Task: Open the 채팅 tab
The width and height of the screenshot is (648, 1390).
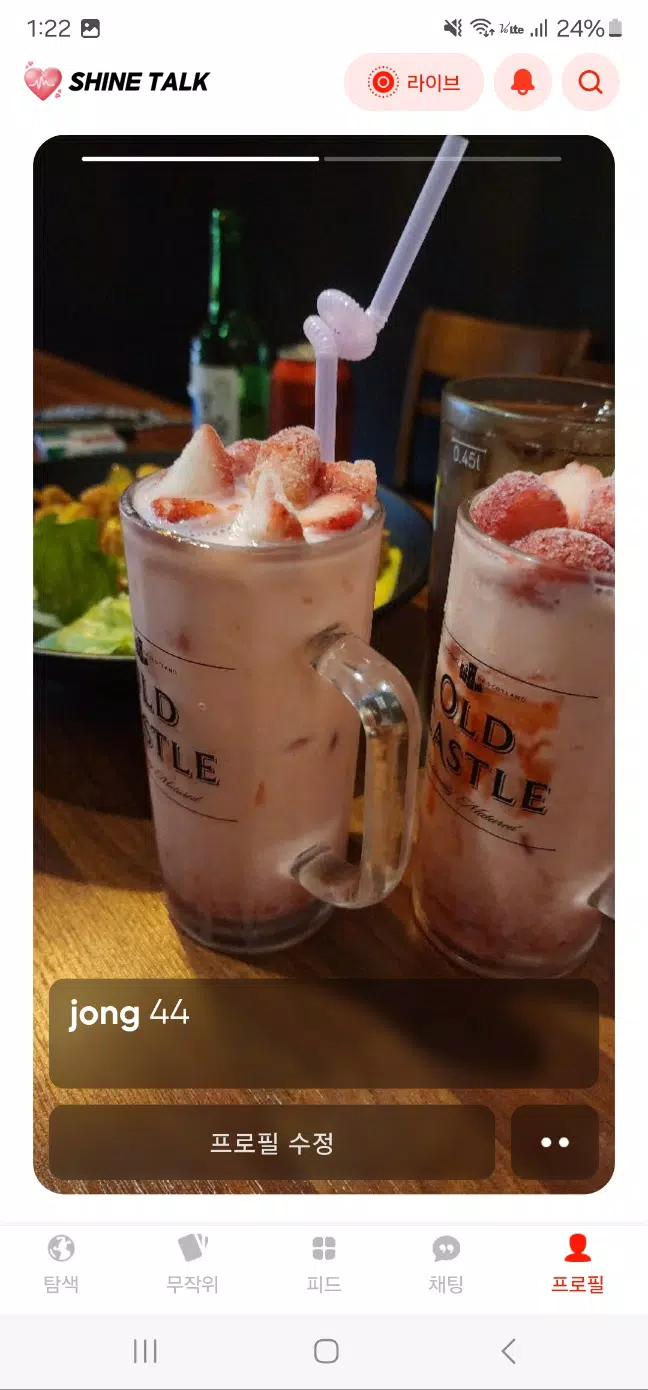Action: point(446,1264)
